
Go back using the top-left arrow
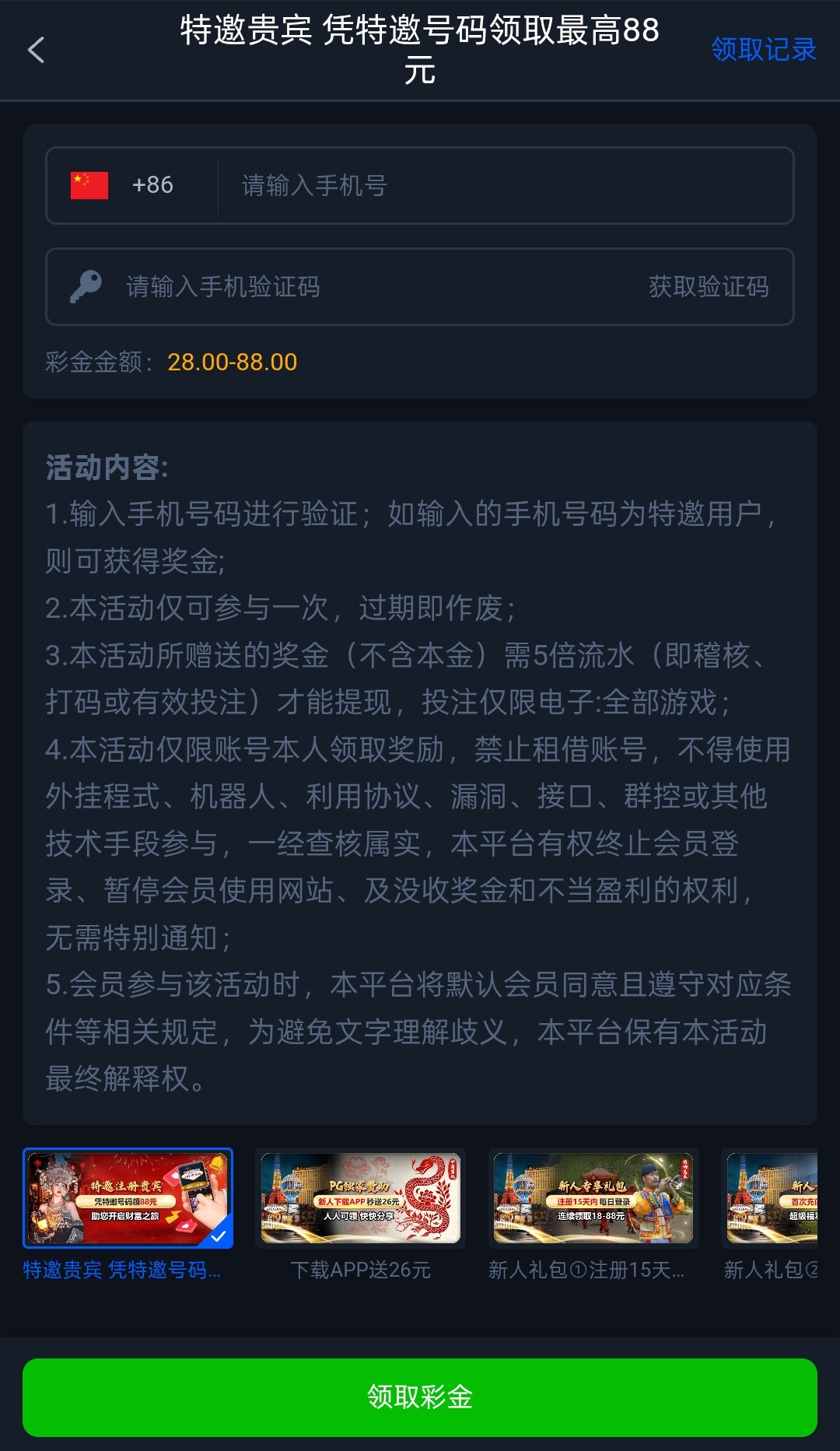(x=36, y=51)
